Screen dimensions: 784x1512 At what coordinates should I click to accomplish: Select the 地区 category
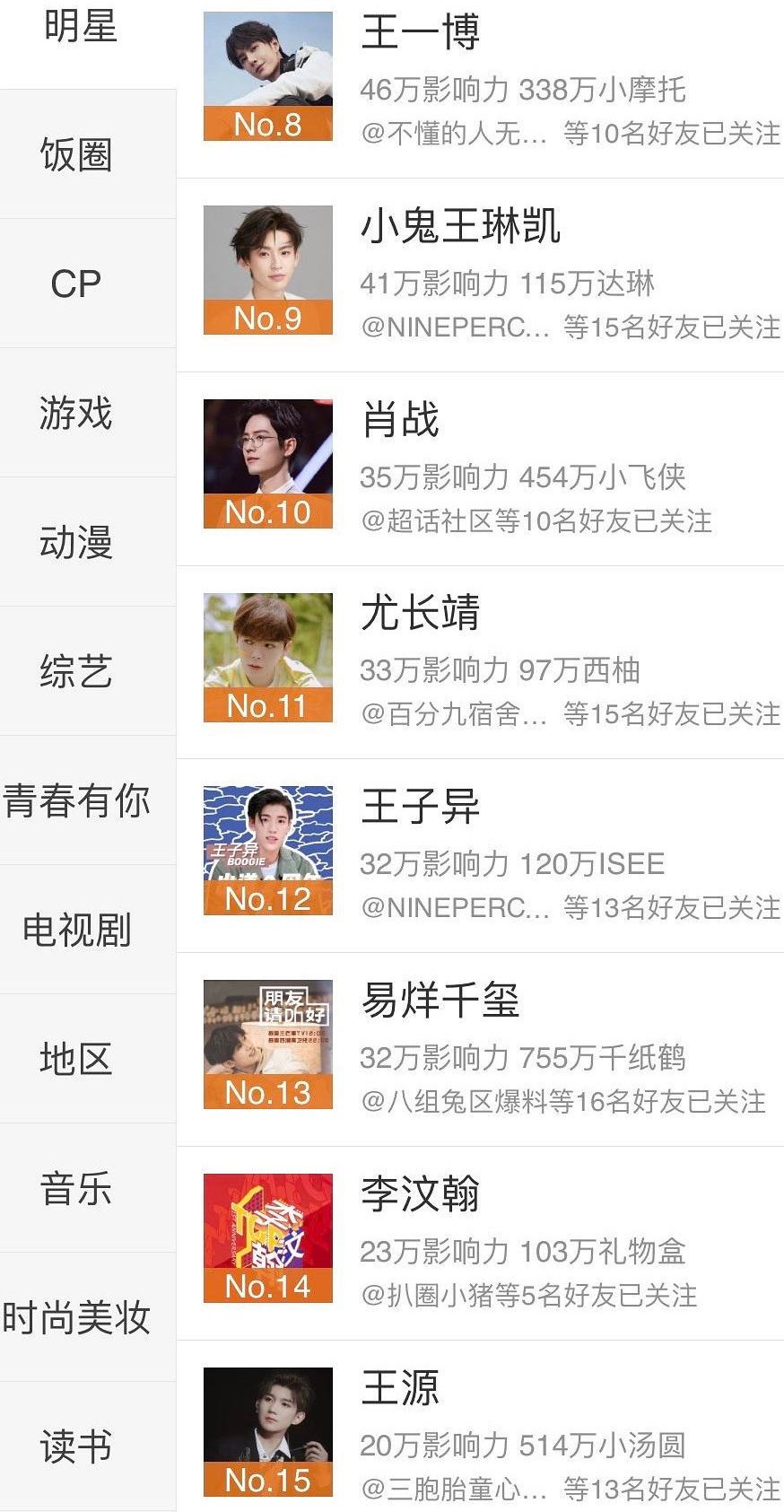click(76, 1059)
